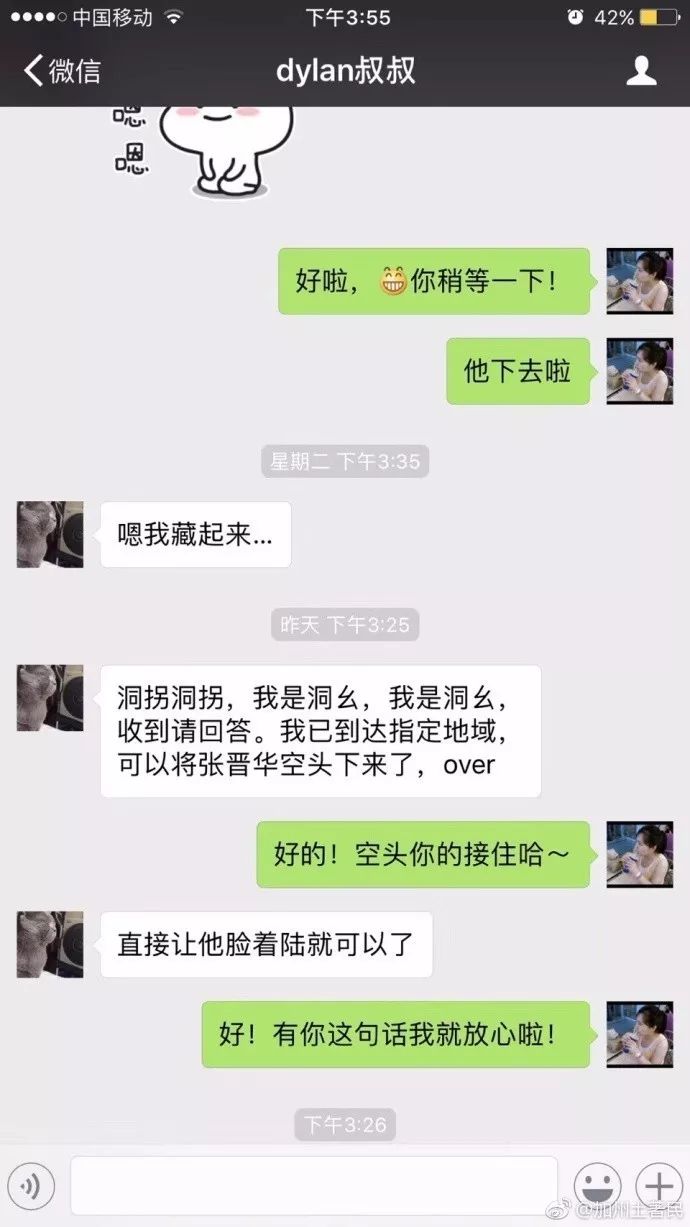Open my avatar beside 他下去啦
Viewport: 690px width, 1227px height.
click(640, 371)
